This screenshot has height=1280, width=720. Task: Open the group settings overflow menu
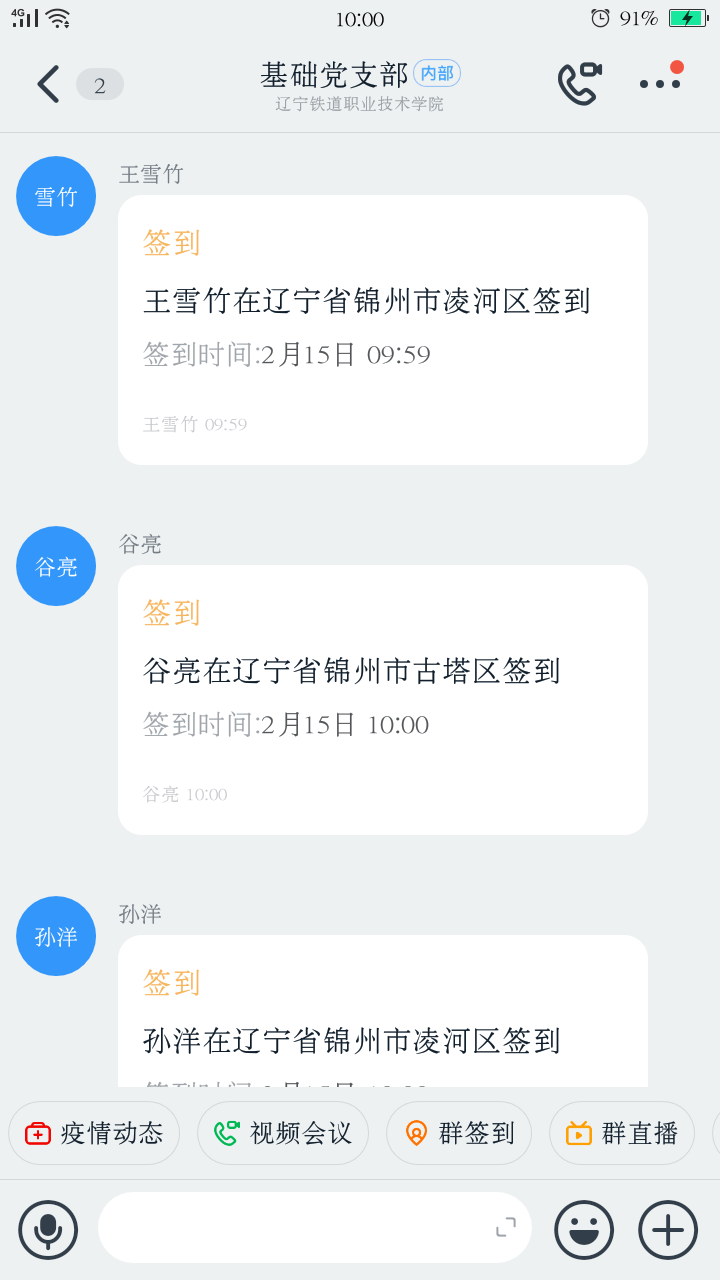coord(661,82)
